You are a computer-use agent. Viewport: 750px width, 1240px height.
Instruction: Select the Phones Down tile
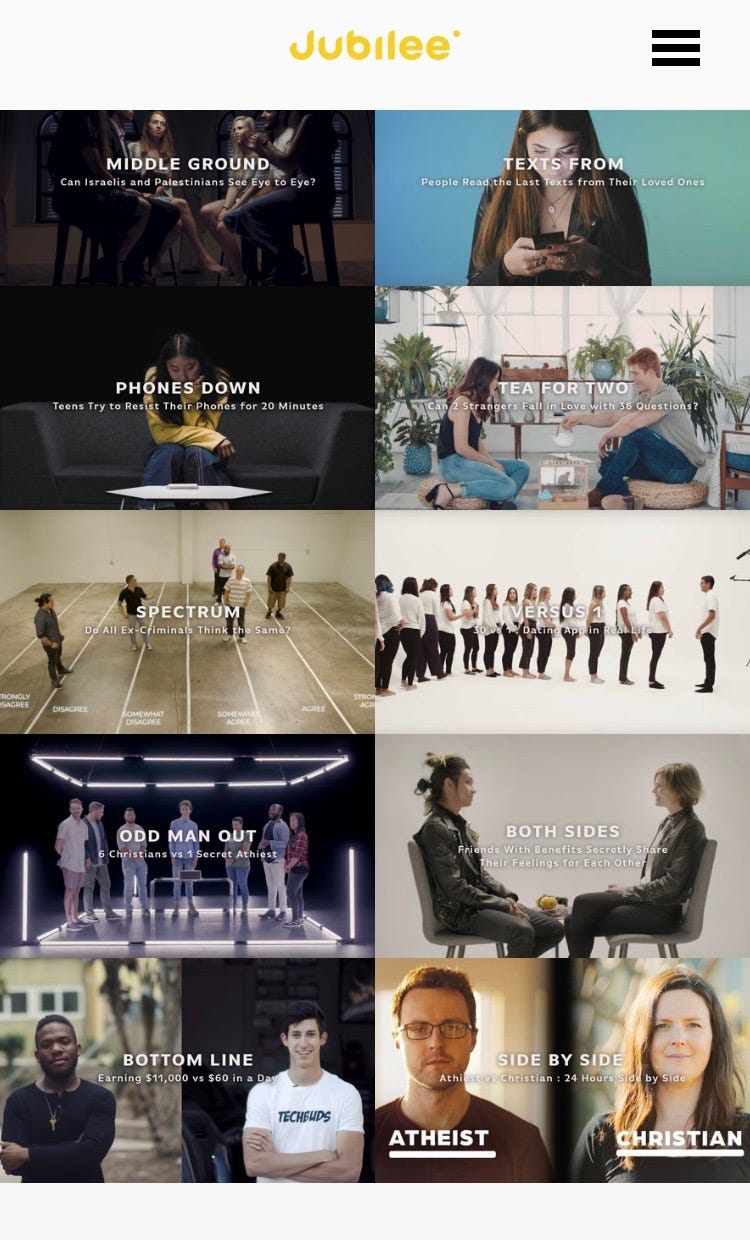[x=187, y=398]
